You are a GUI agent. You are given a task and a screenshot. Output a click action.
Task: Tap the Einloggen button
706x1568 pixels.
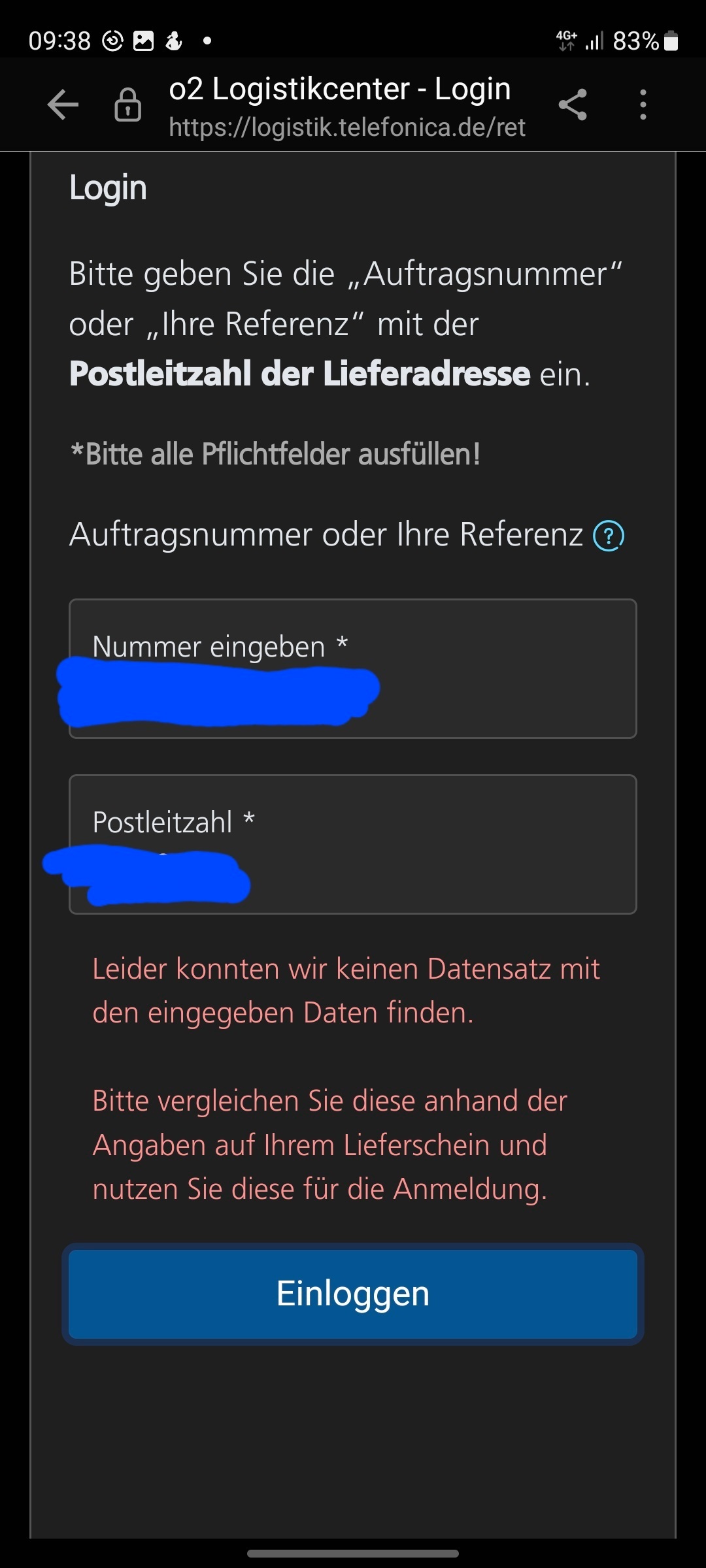353,1294
